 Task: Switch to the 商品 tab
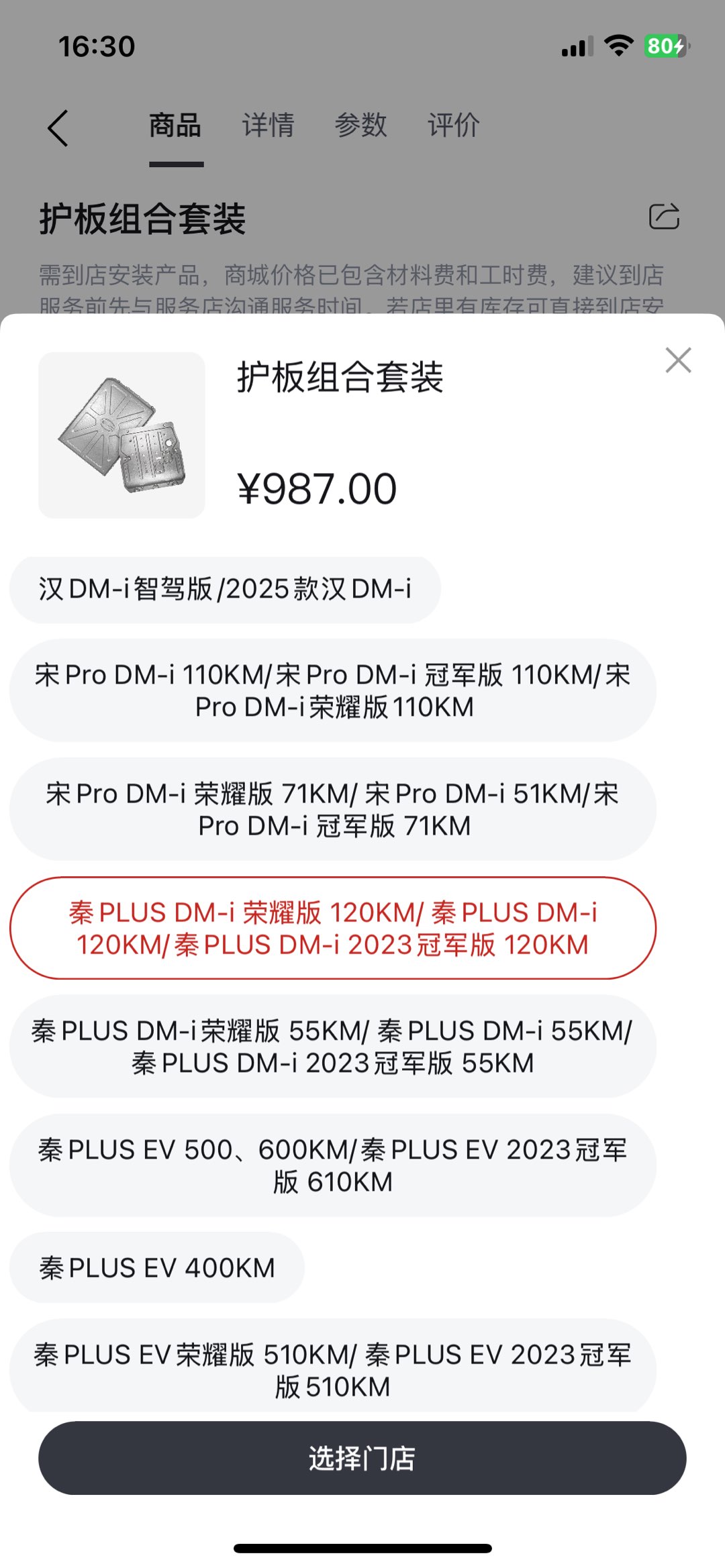[x=175, y=125]
